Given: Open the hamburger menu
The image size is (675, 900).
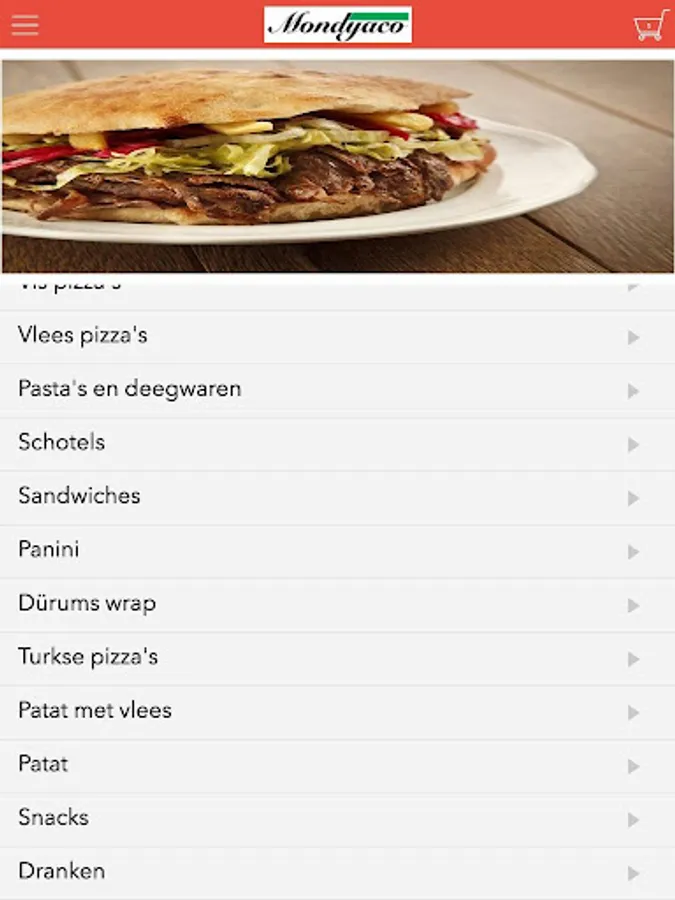Looking at the screenshot, I should [25, 25].
